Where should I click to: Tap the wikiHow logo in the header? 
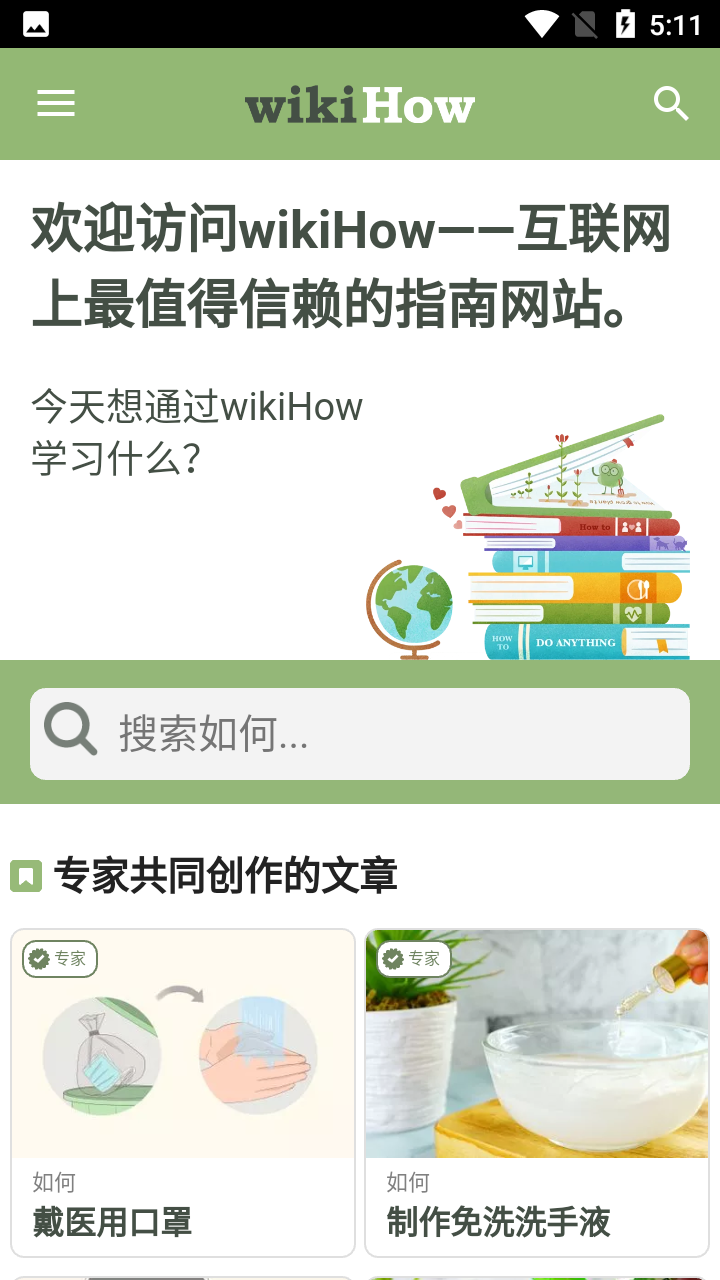coord(360,105)
